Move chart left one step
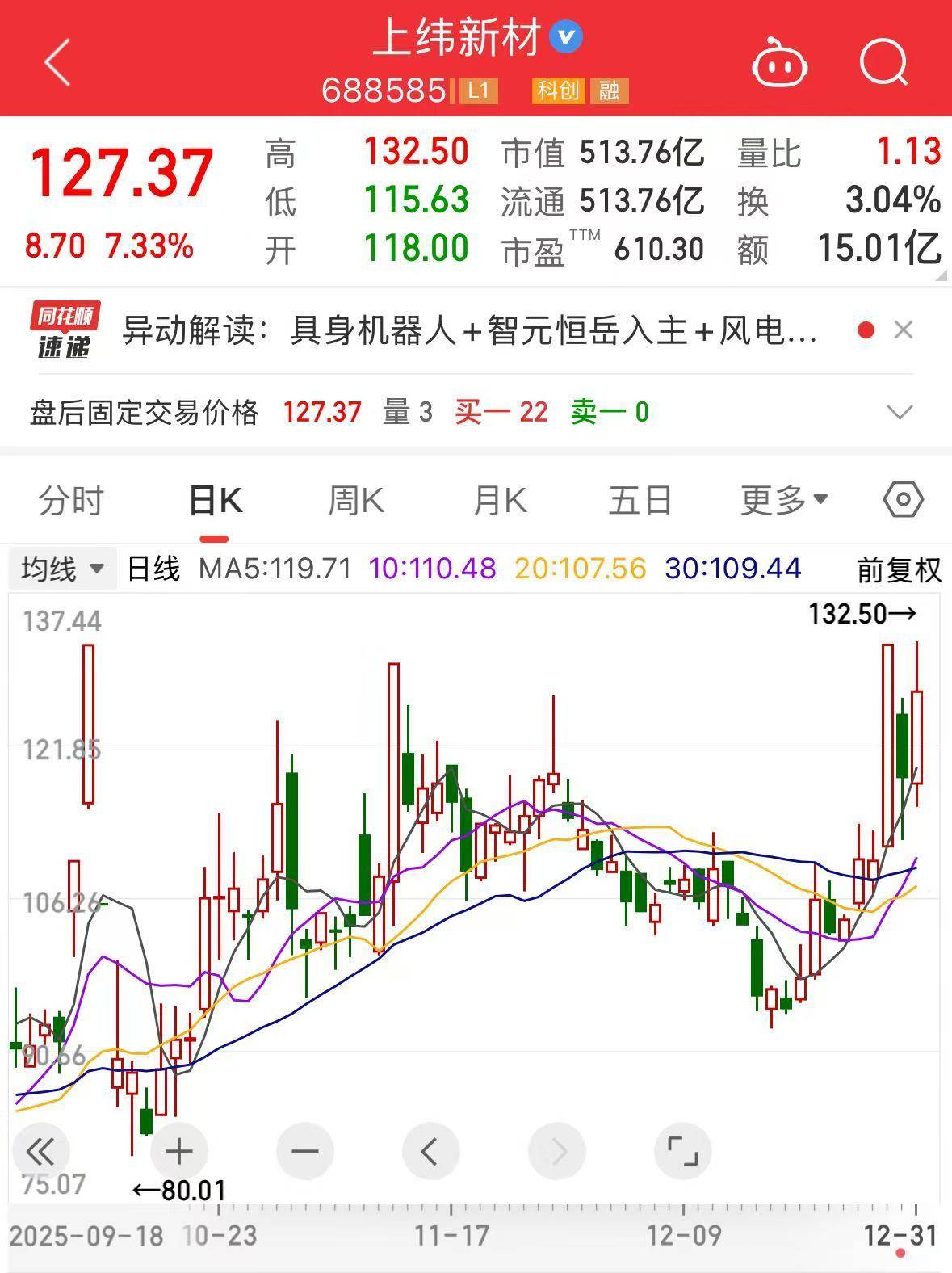Viewport: 952px width, 1273px height. (430, 1151)
